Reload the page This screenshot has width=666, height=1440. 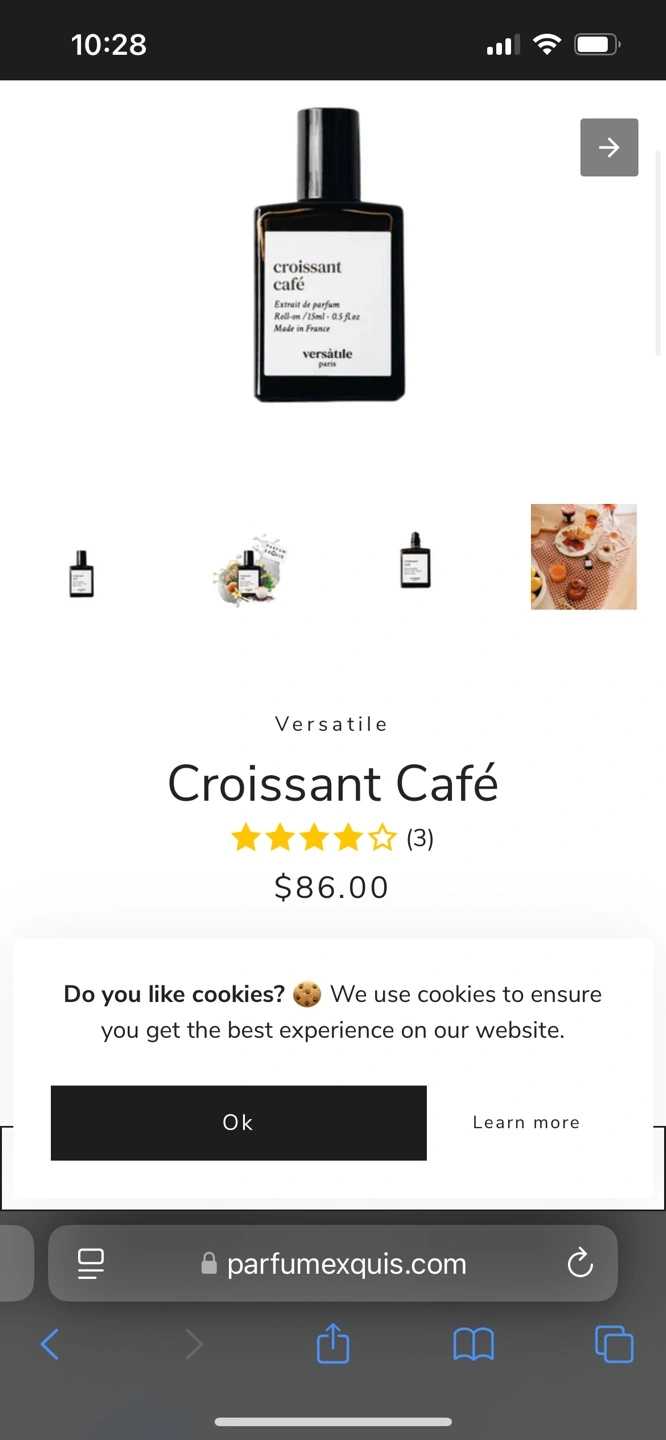[580, 1264]
